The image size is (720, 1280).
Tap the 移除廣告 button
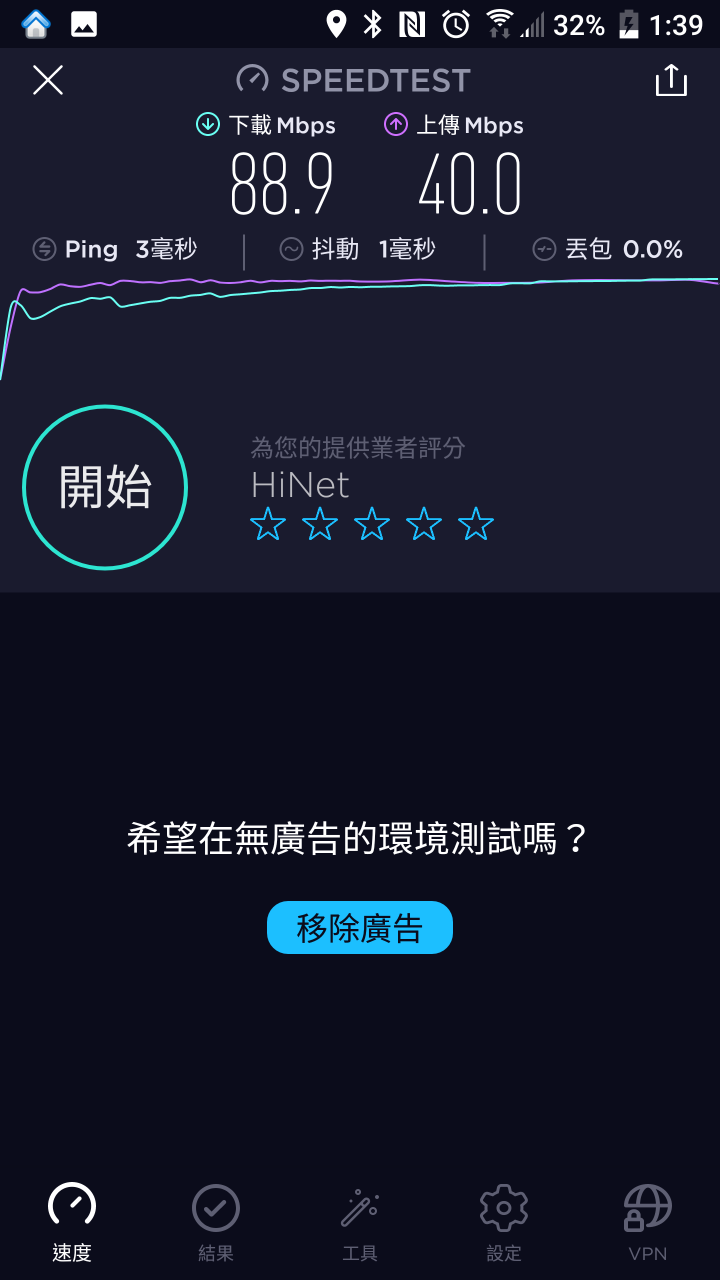pos(360,928)
